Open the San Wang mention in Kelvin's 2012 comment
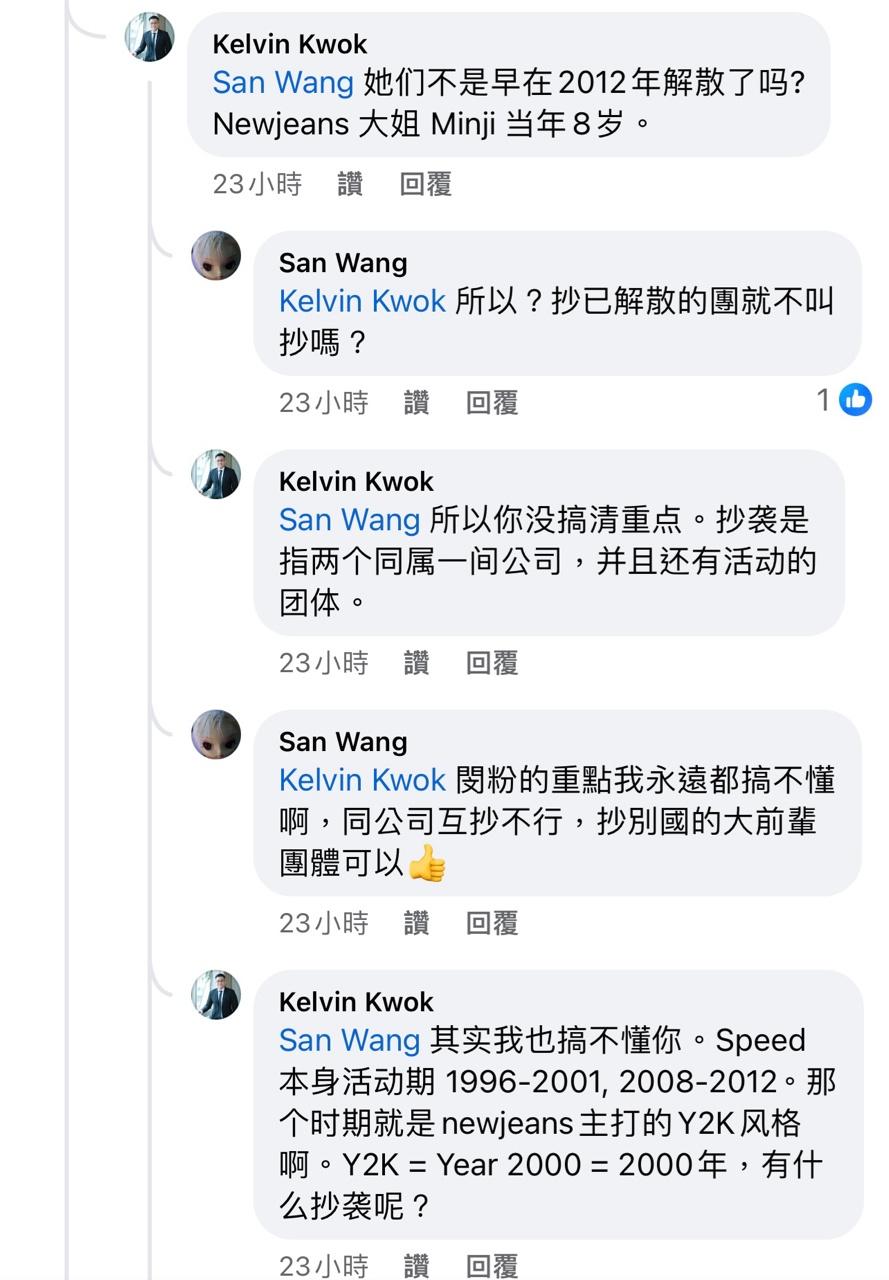This screenshot has width=889, height=1280. pos(283,82)
